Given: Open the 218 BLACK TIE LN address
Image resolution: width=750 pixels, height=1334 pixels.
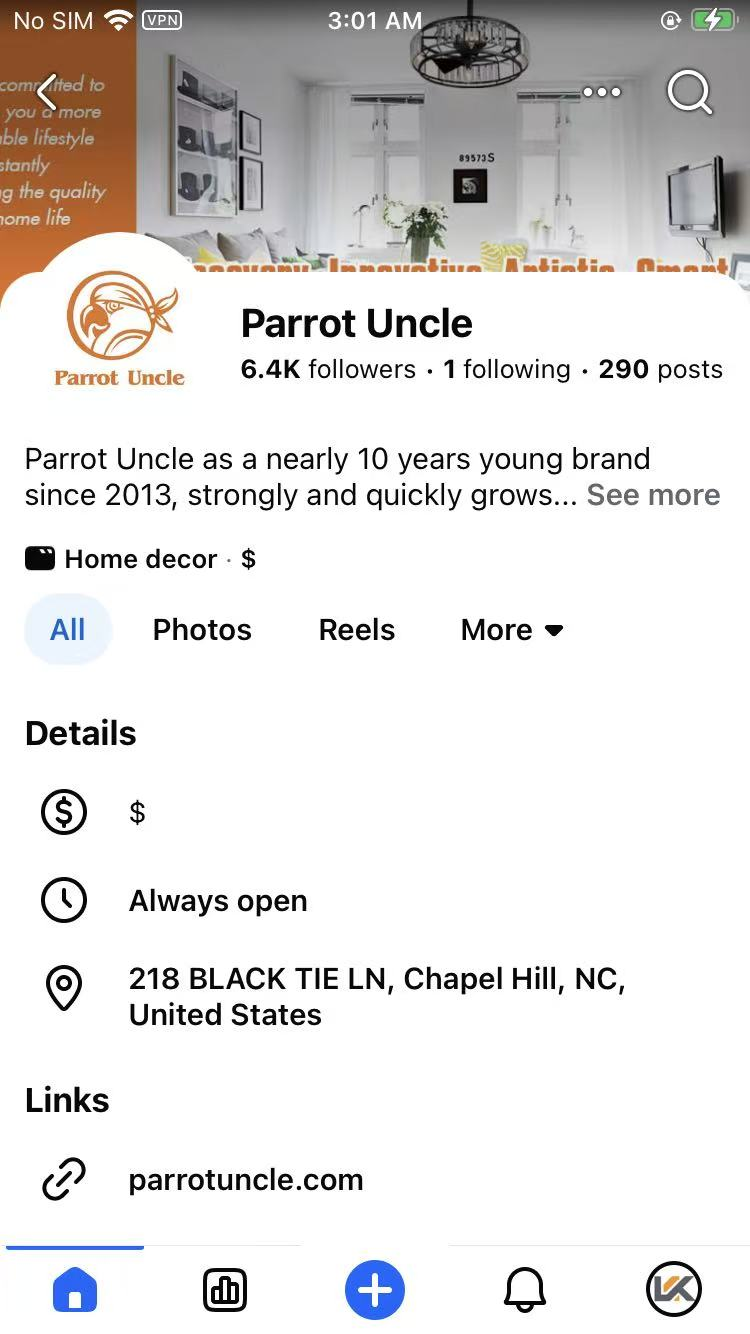Looking at the screenshot, I should tap(376, 996).
